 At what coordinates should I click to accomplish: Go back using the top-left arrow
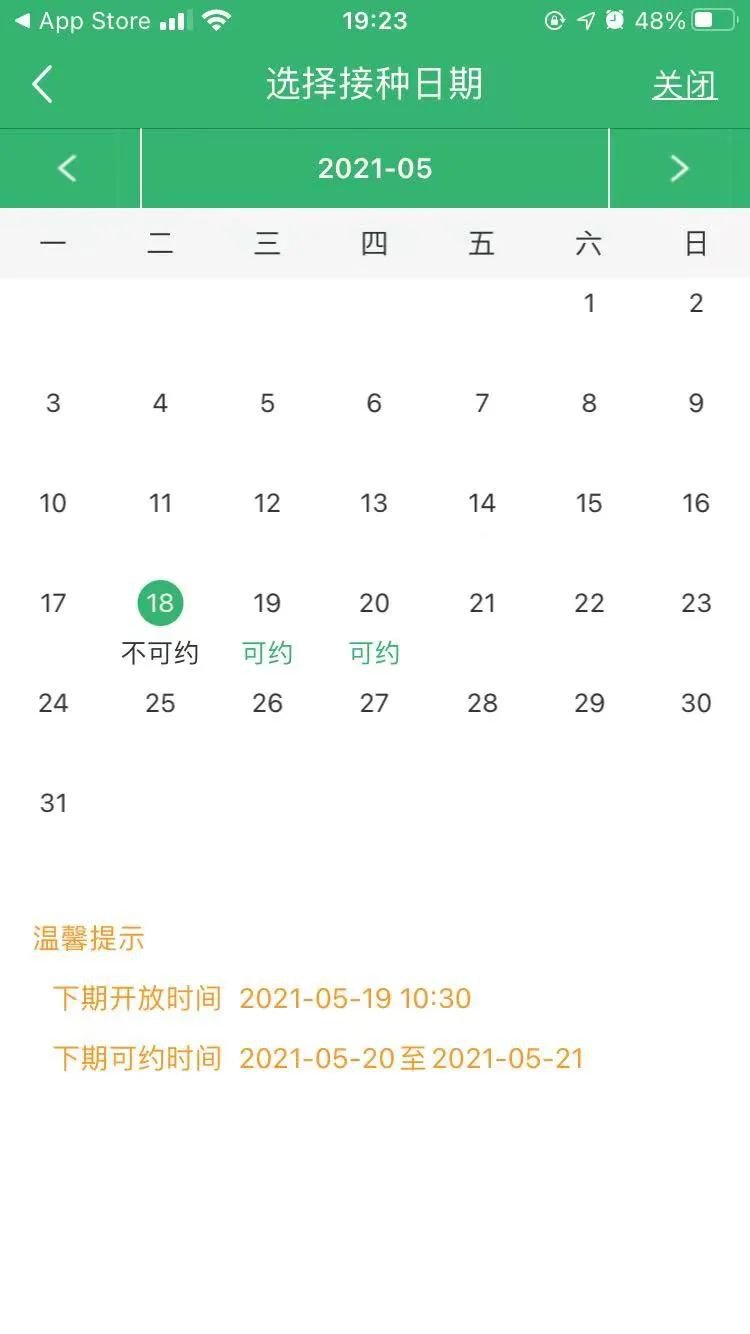click(x=42, y=85)
